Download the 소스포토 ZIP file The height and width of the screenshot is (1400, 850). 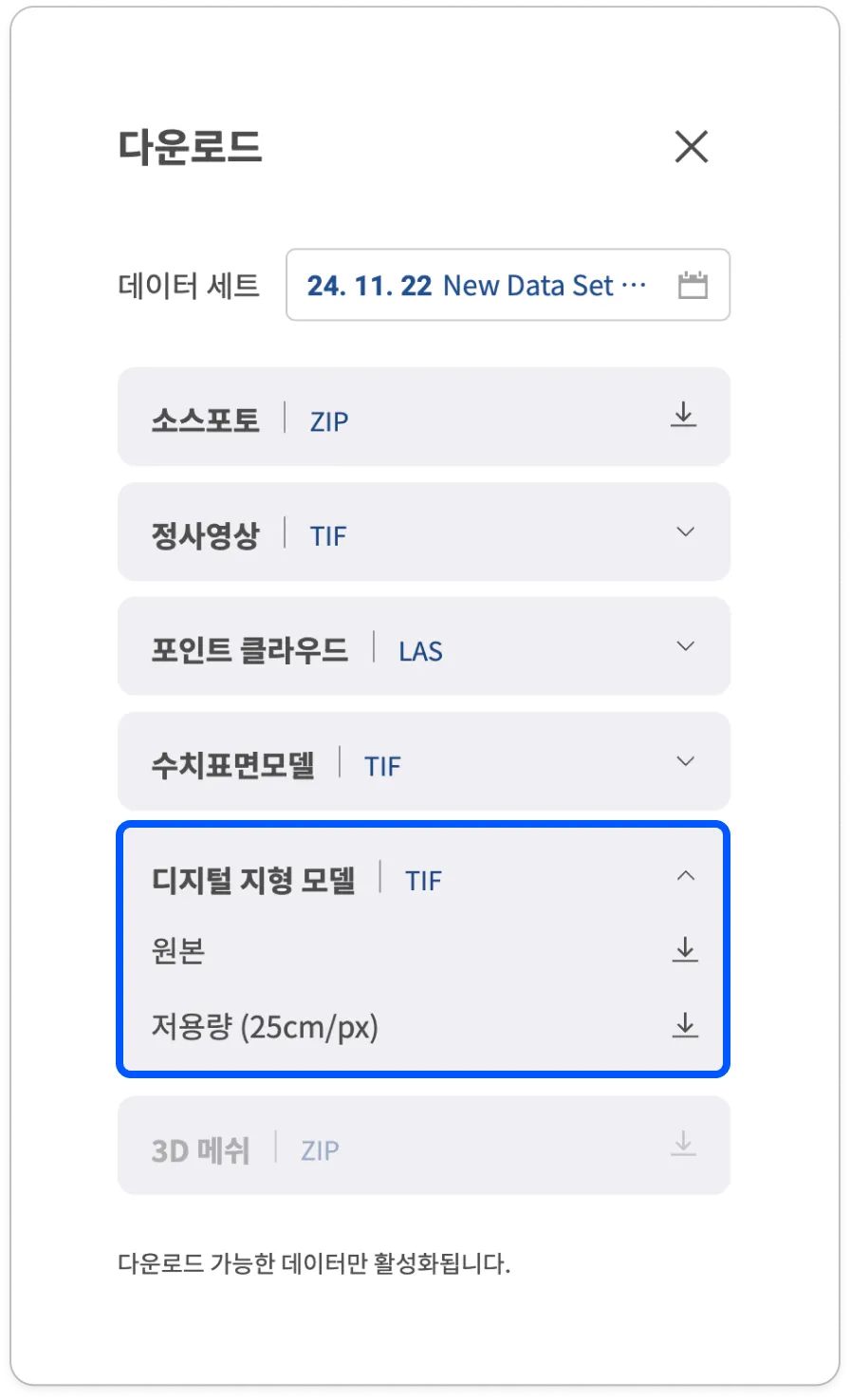click(683, 416)
